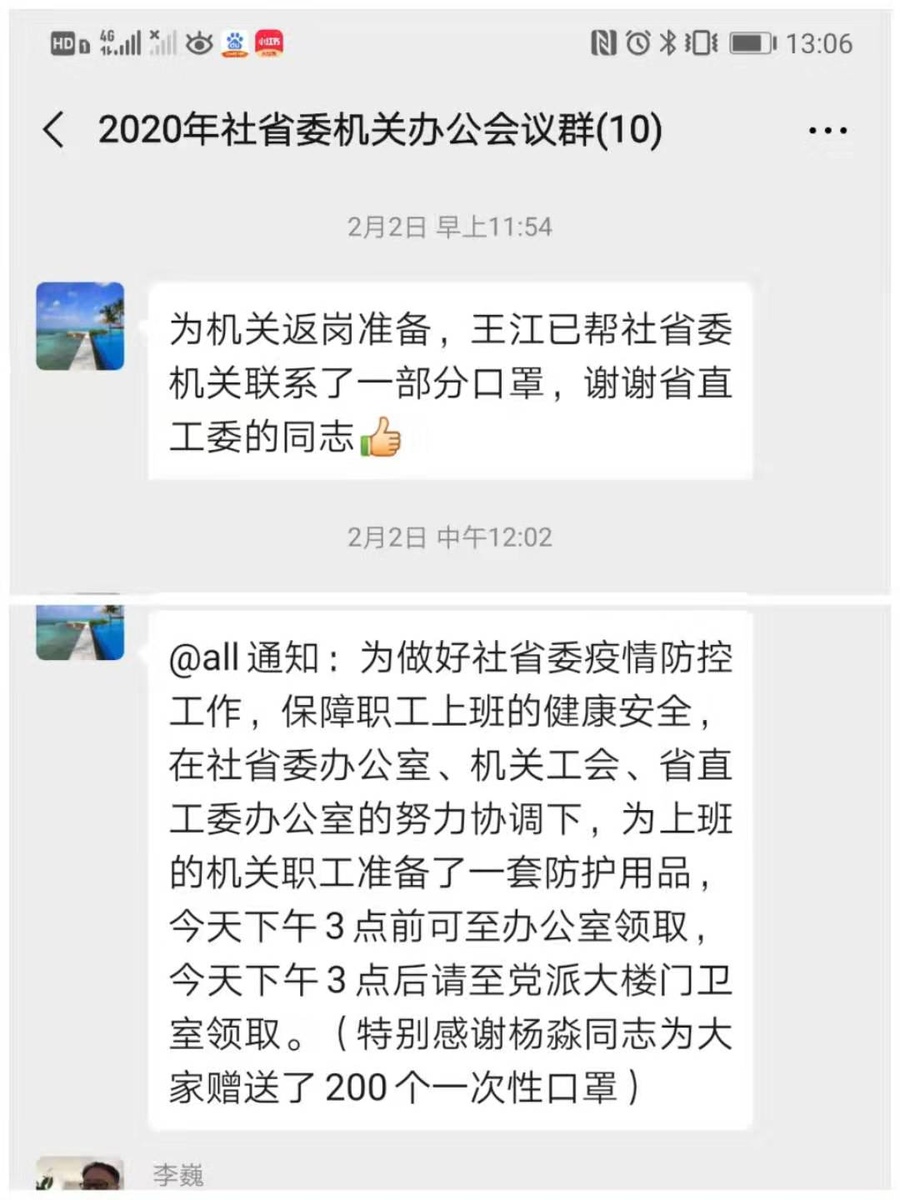Tap 李巍's profile avatar
The height and width of the screenshot is (1200, 900).
coord(80,1174)
